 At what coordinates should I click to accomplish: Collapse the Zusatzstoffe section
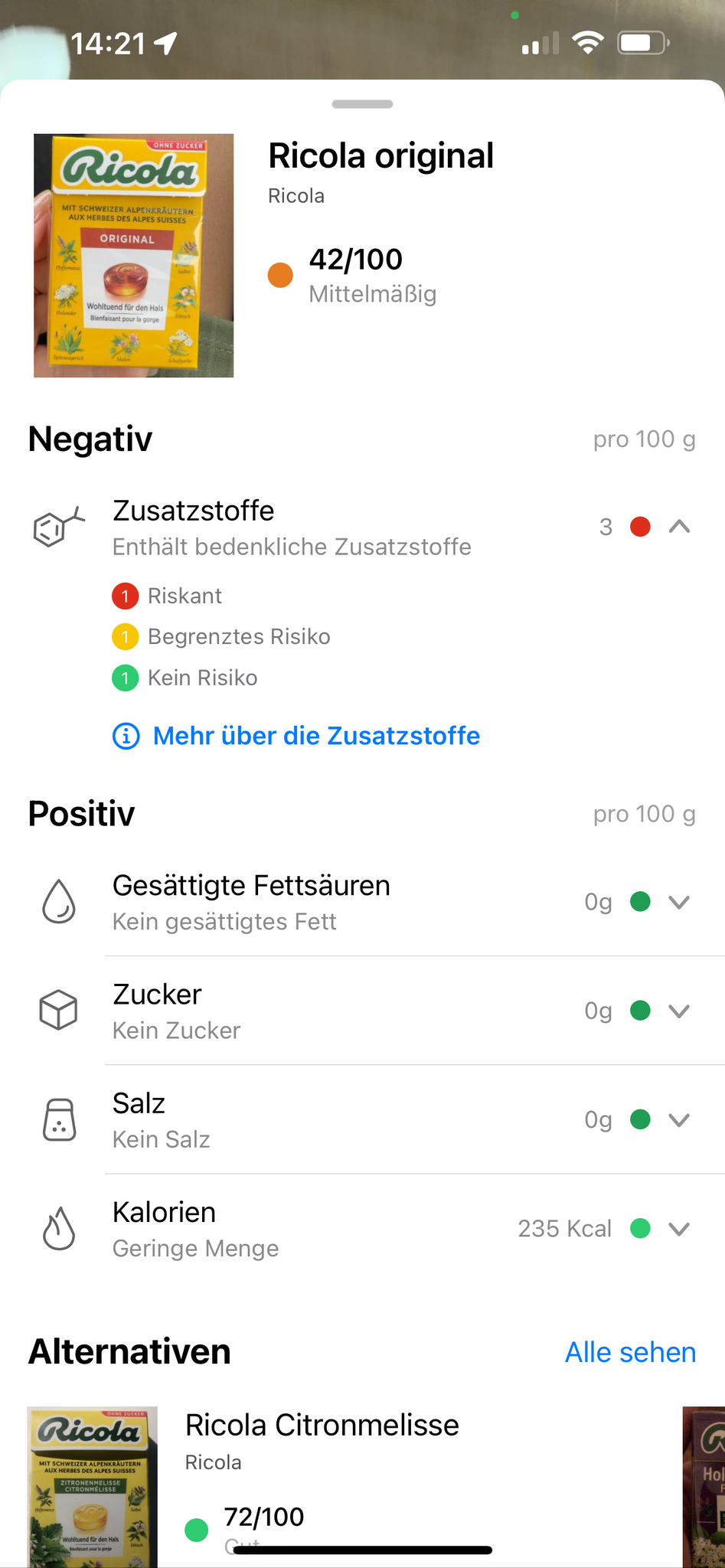[x=679, y=527]
